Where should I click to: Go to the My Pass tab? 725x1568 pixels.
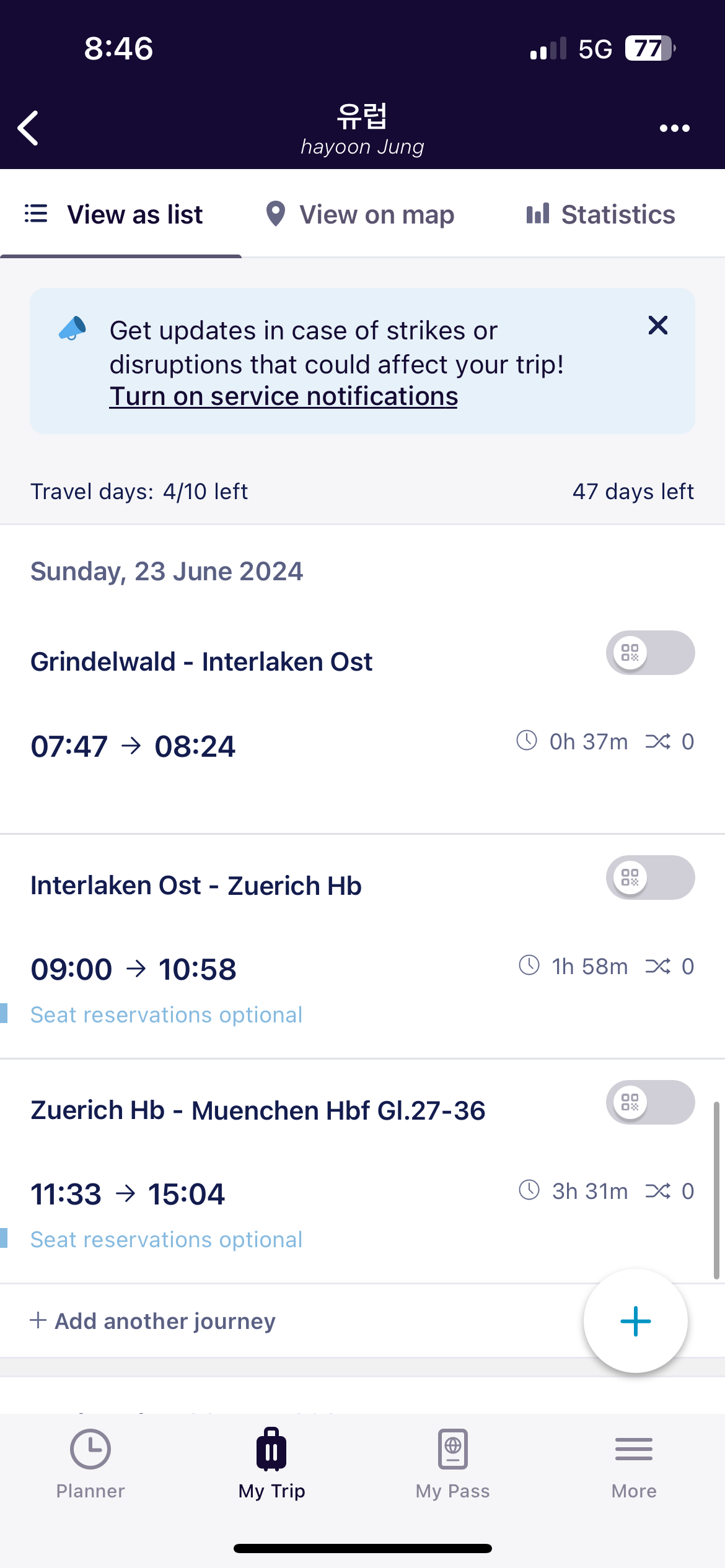[453, 1463]
